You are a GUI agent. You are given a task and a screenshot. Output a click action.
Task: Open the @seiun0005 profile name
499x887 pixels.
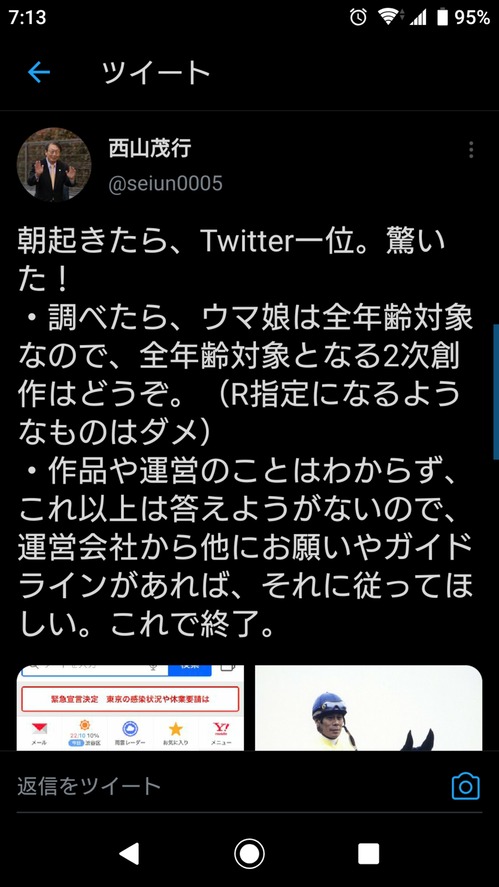165,184
